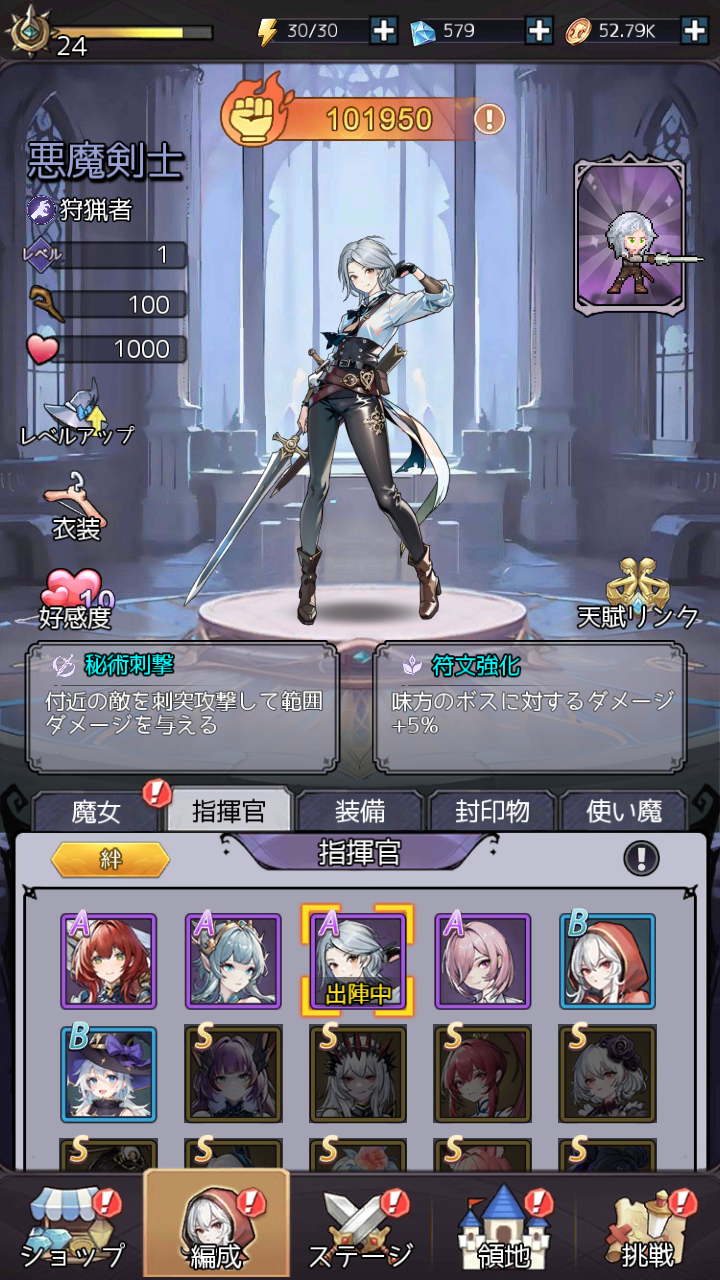Select the red-haired A-rank commander
This screenshot has height=1280, width=720.
click(108, 961)
